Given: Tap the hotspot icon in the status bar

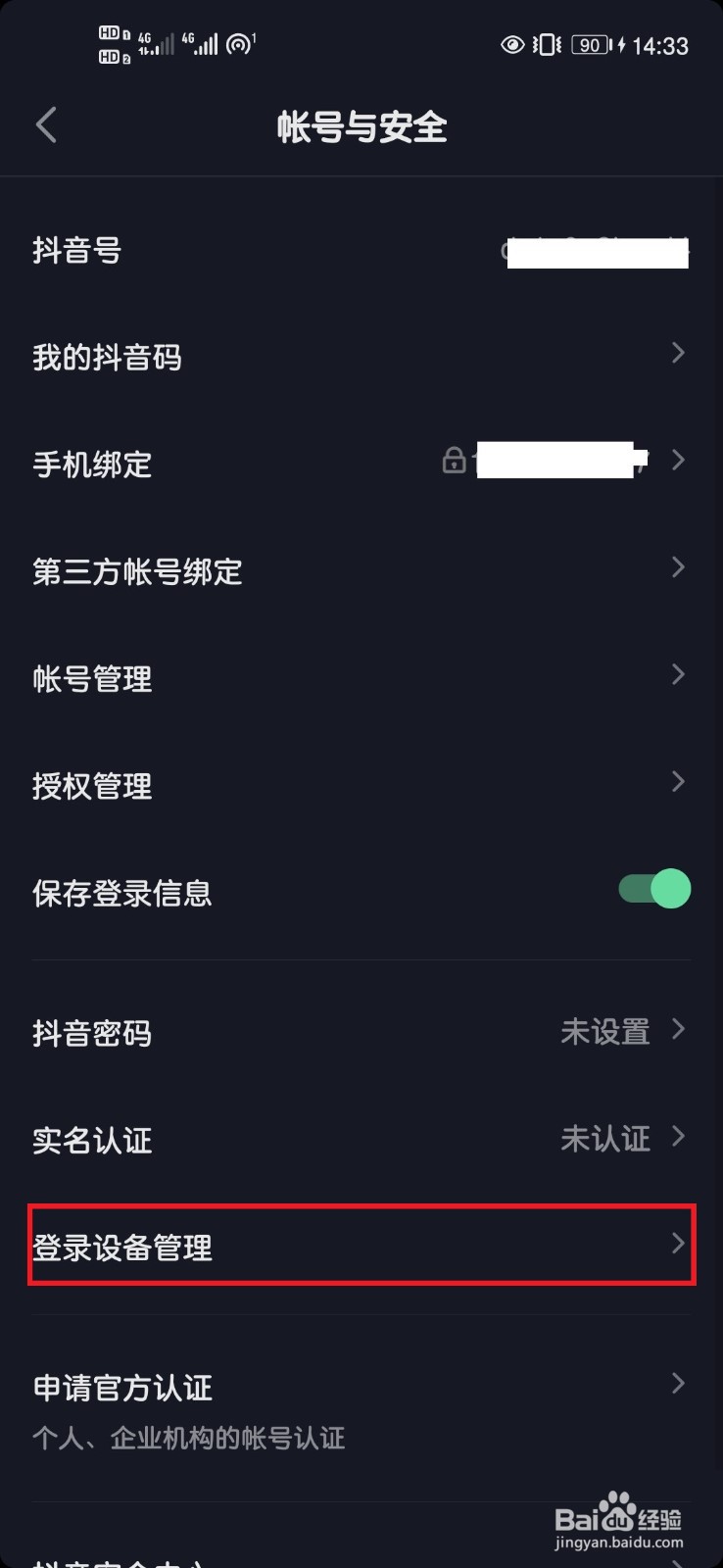Looking at the screenshot, I should coord(238,43).
